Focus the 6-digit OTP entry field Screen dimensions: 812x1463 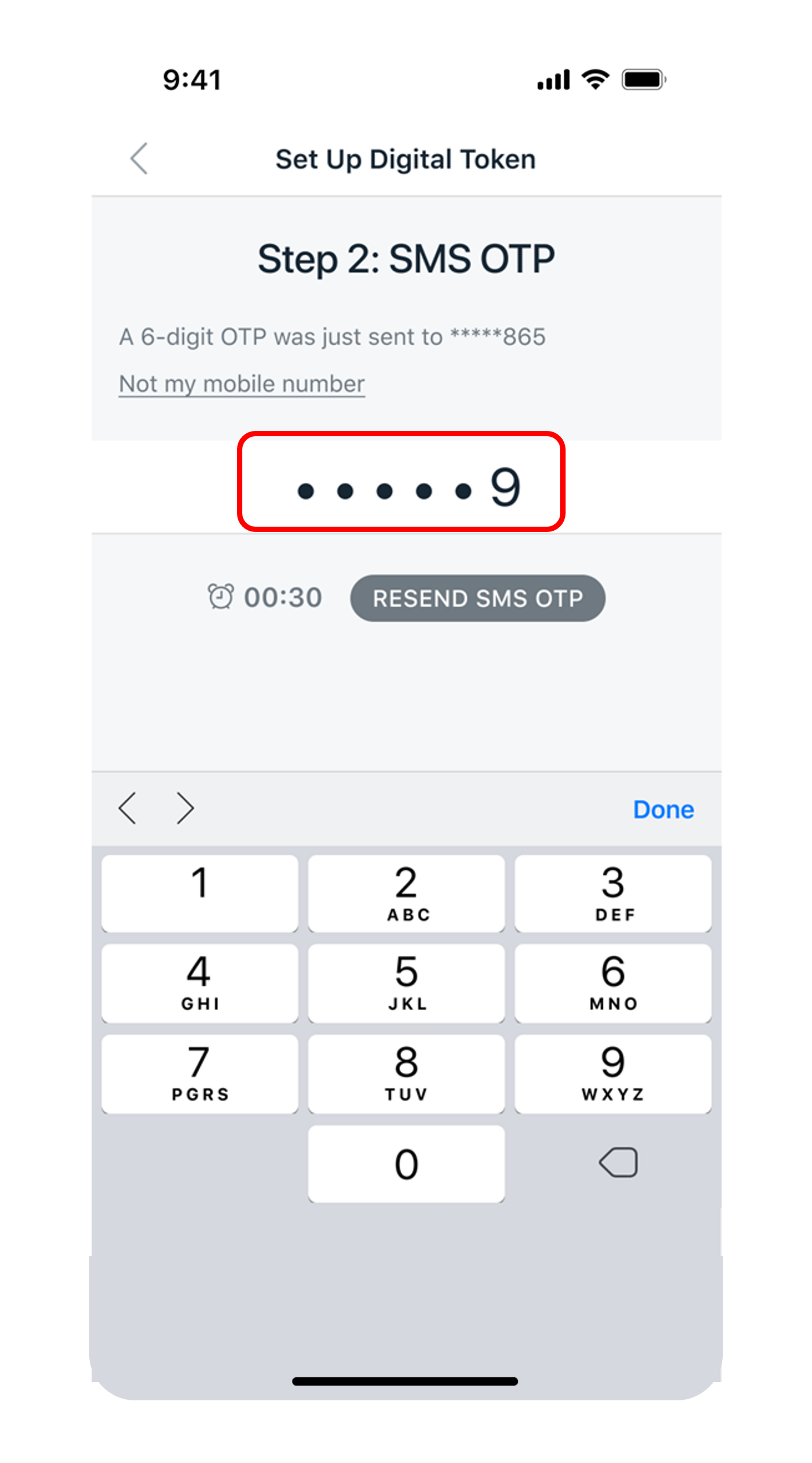401,482
